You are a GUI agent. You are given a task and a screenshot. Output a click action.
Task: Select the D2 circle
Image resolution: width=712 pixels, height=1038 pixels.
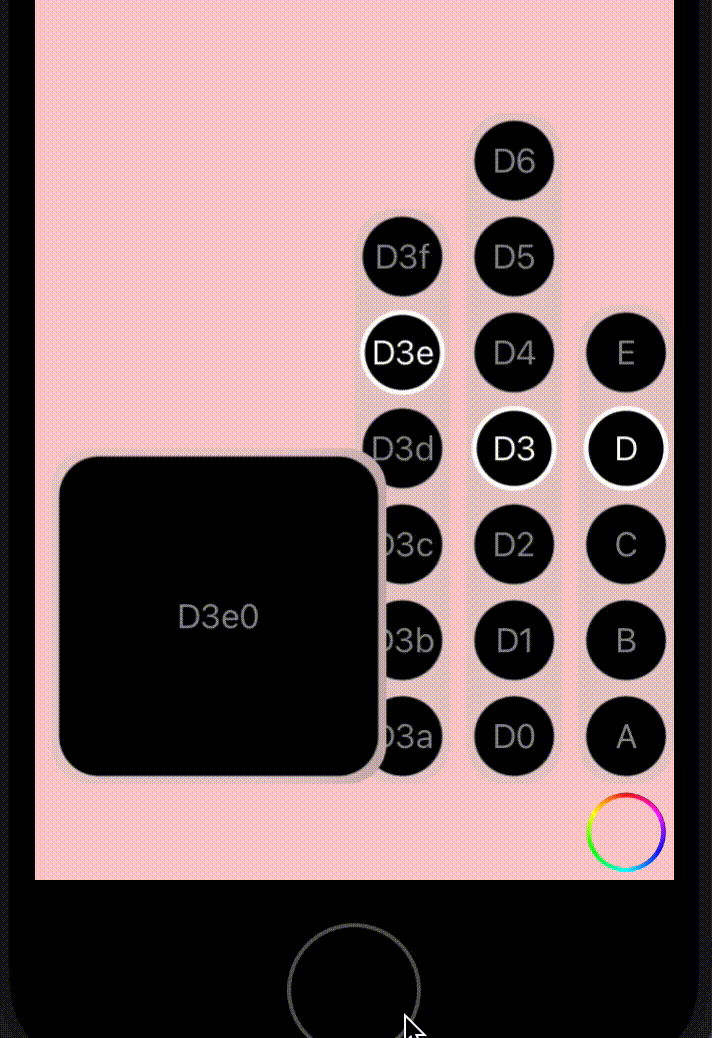pos(514,545)
